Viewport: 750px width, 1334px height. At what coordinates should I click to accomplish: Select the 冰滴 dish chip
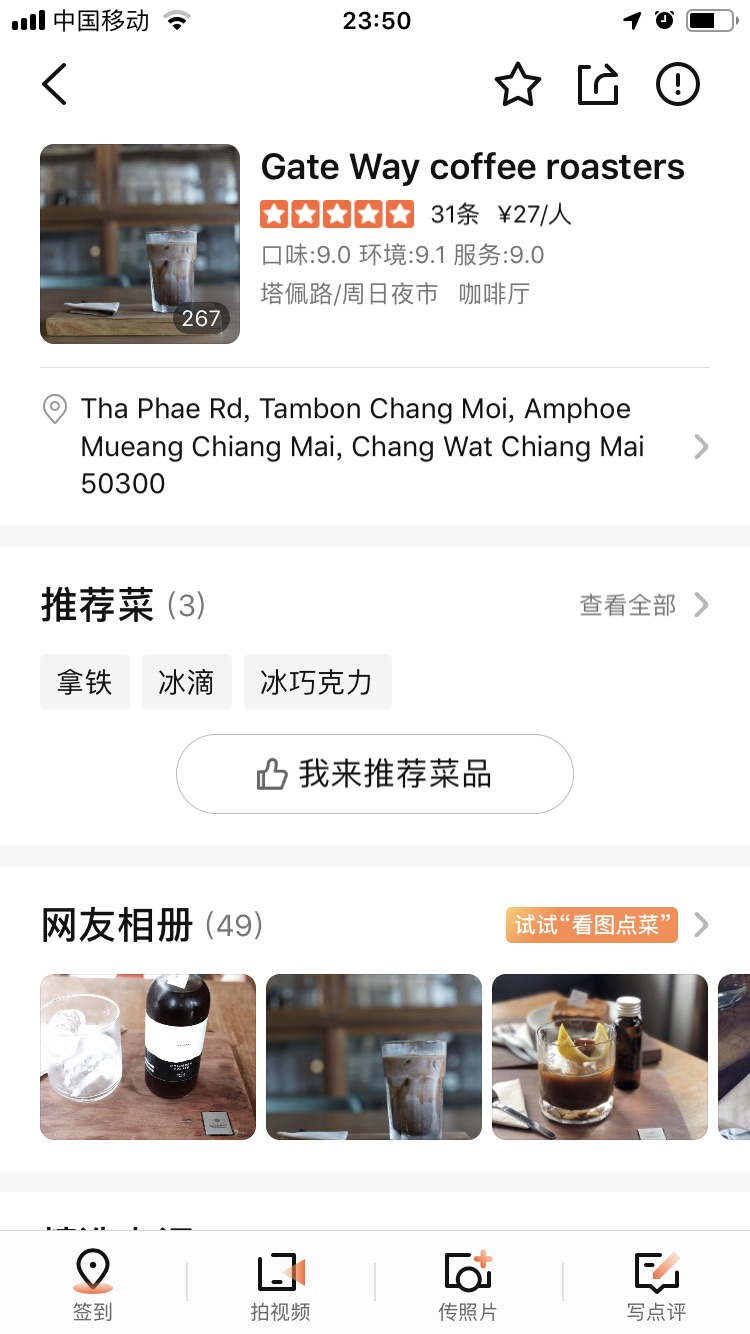point(187,682)
